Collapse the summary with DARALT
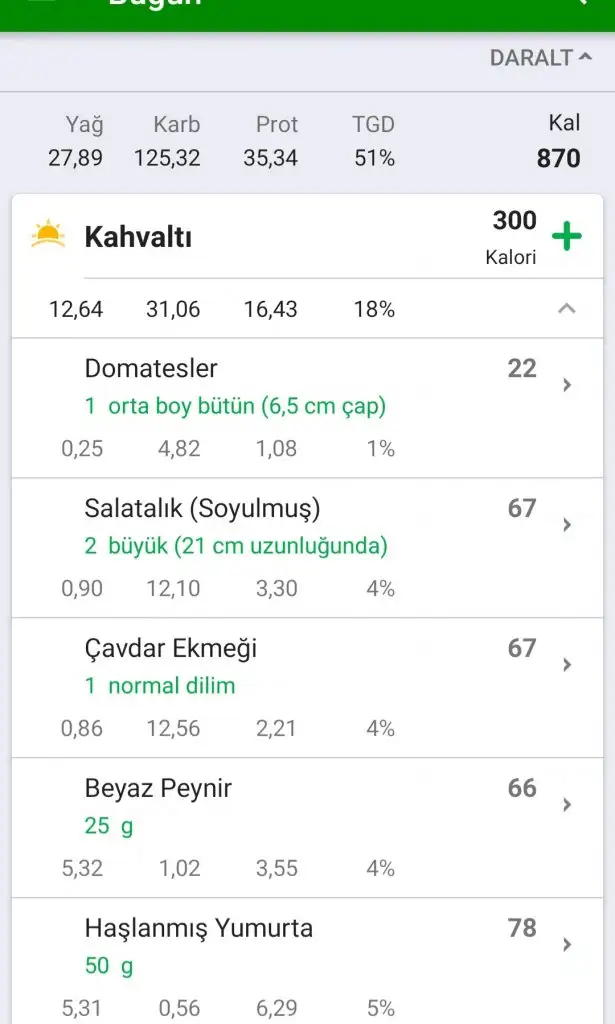This screenshot has height=1024, width=615. 540,58
